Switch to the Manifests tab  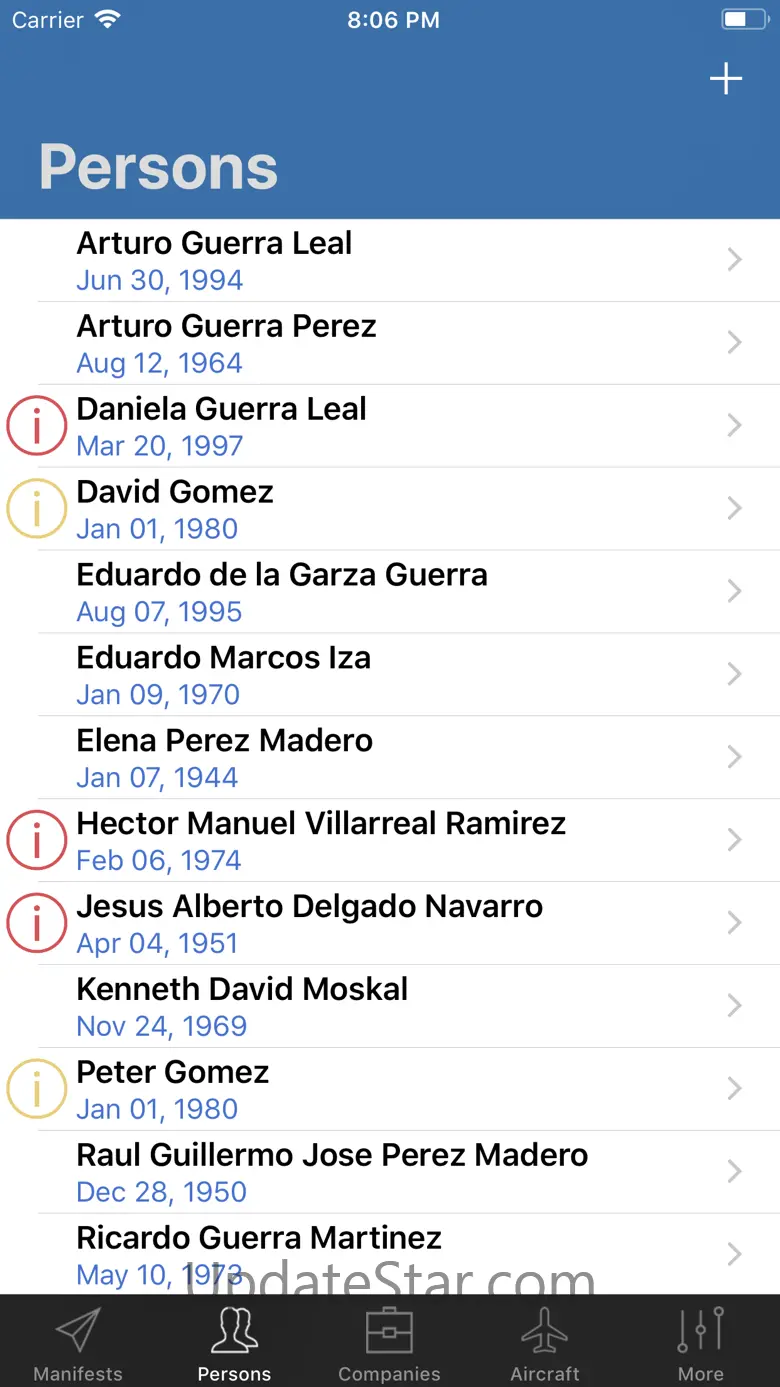click(78, 1343)
